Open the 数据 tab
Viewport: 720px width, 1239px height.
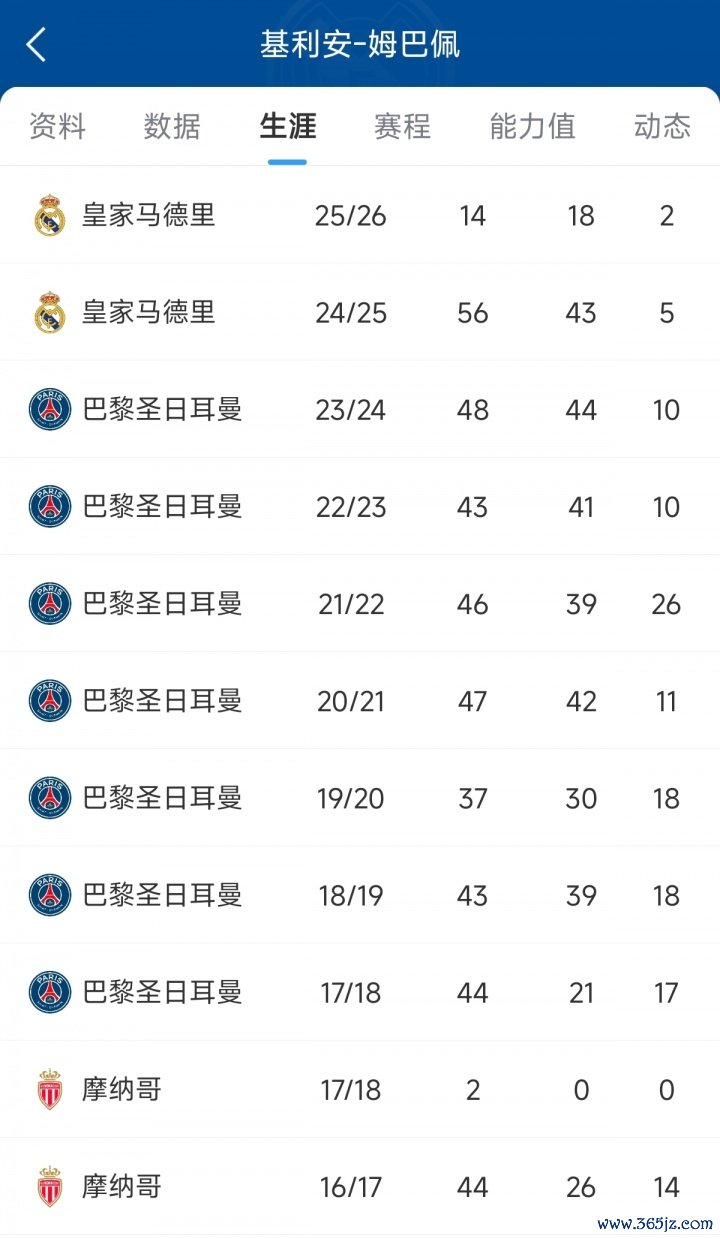(x=172, y=127)
